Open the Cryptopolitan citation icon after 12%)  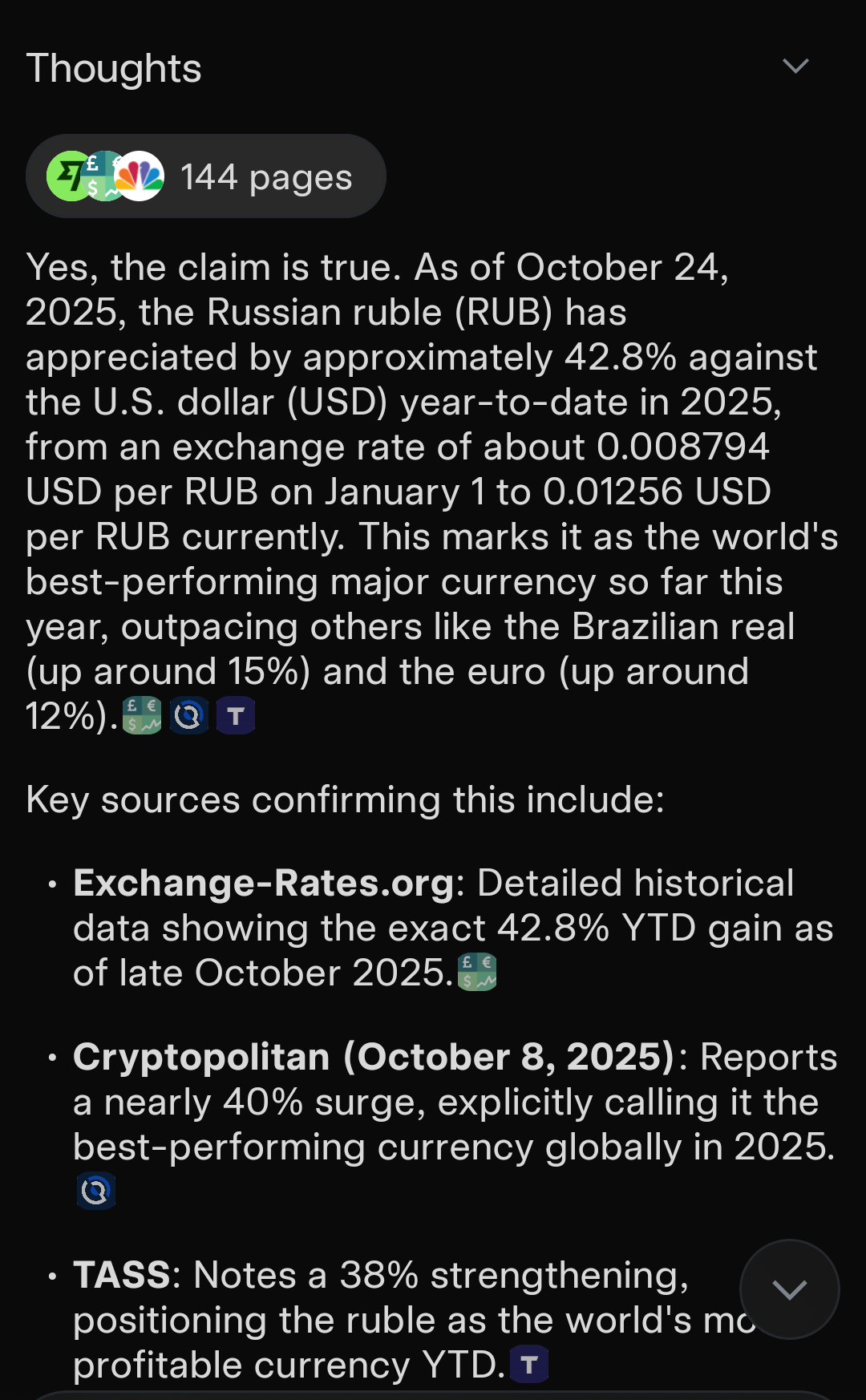[x=189, y=715]
